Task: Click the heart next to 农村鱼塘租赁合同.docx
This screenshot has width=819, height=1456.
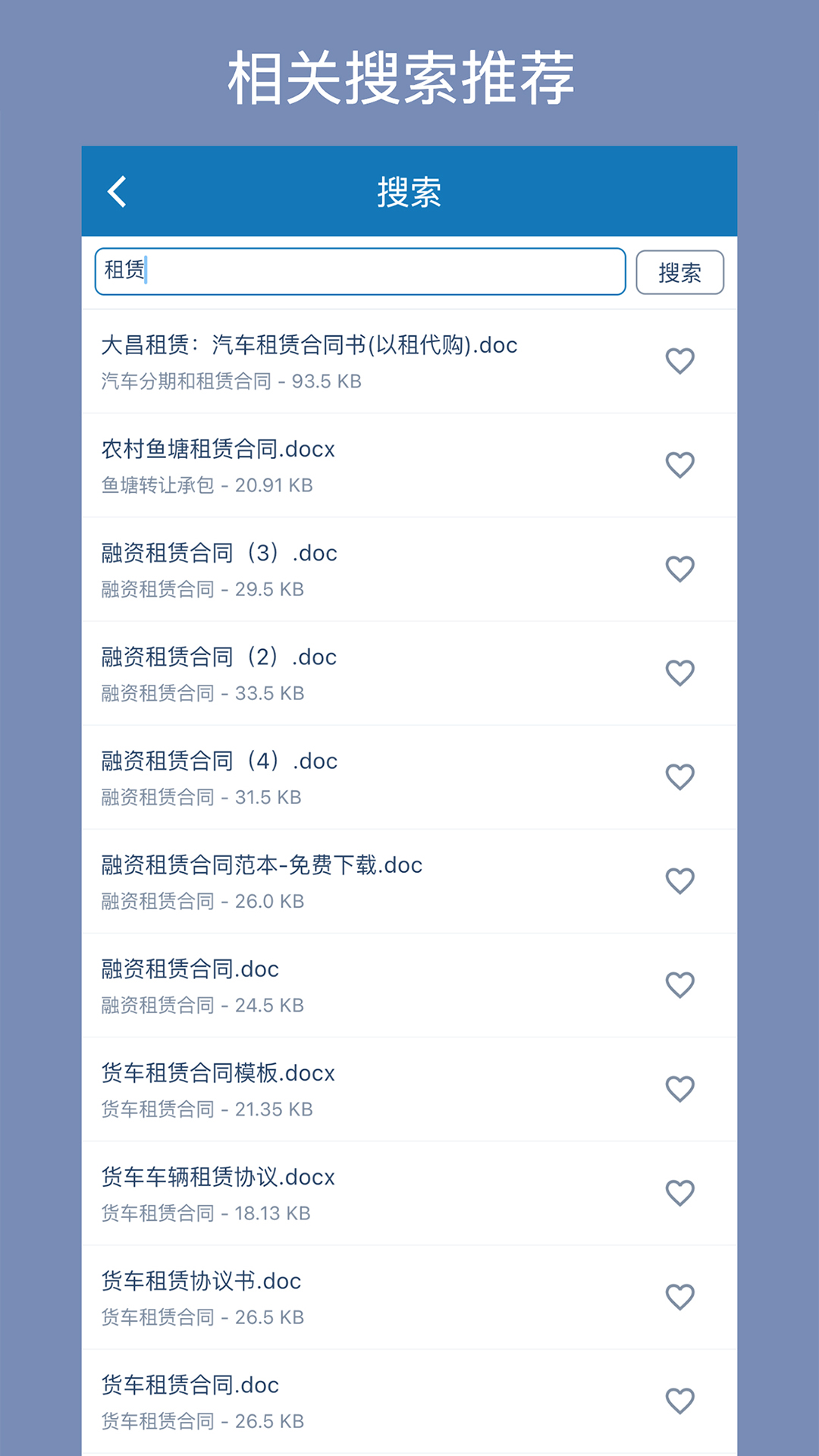Action: coord(680,465)
